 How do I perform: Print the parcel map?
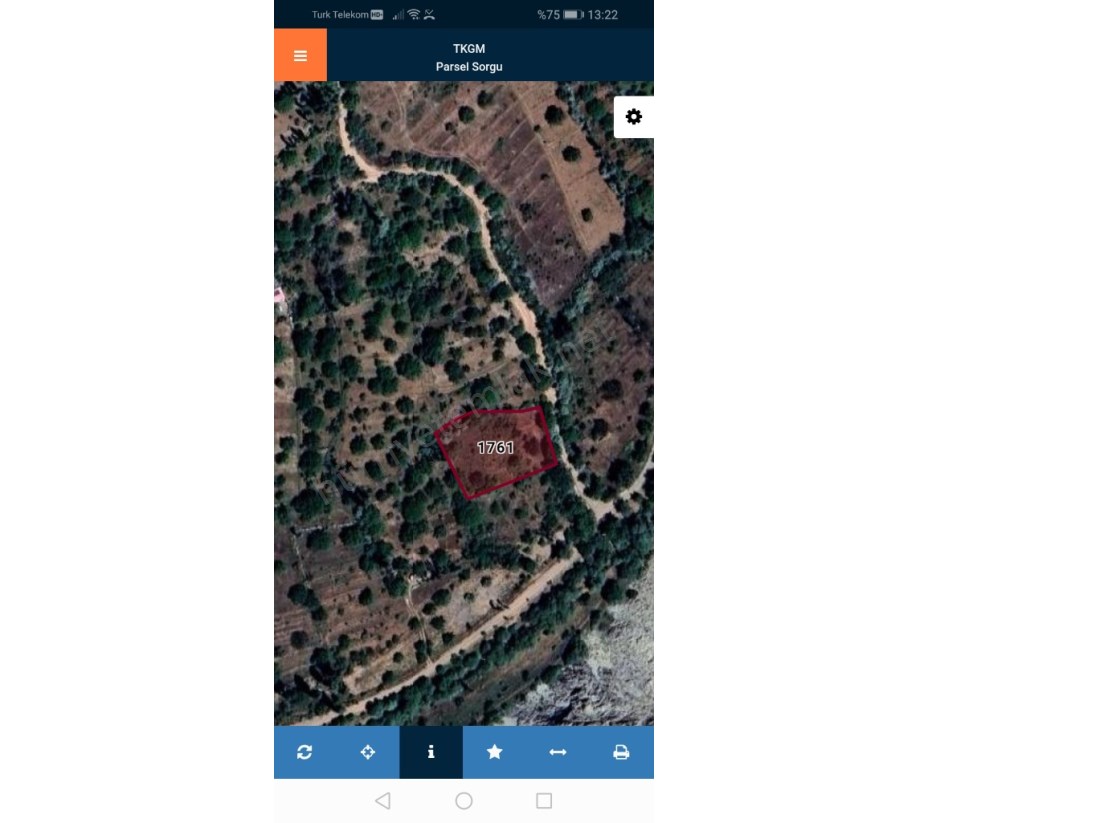(x=621, y=752)
